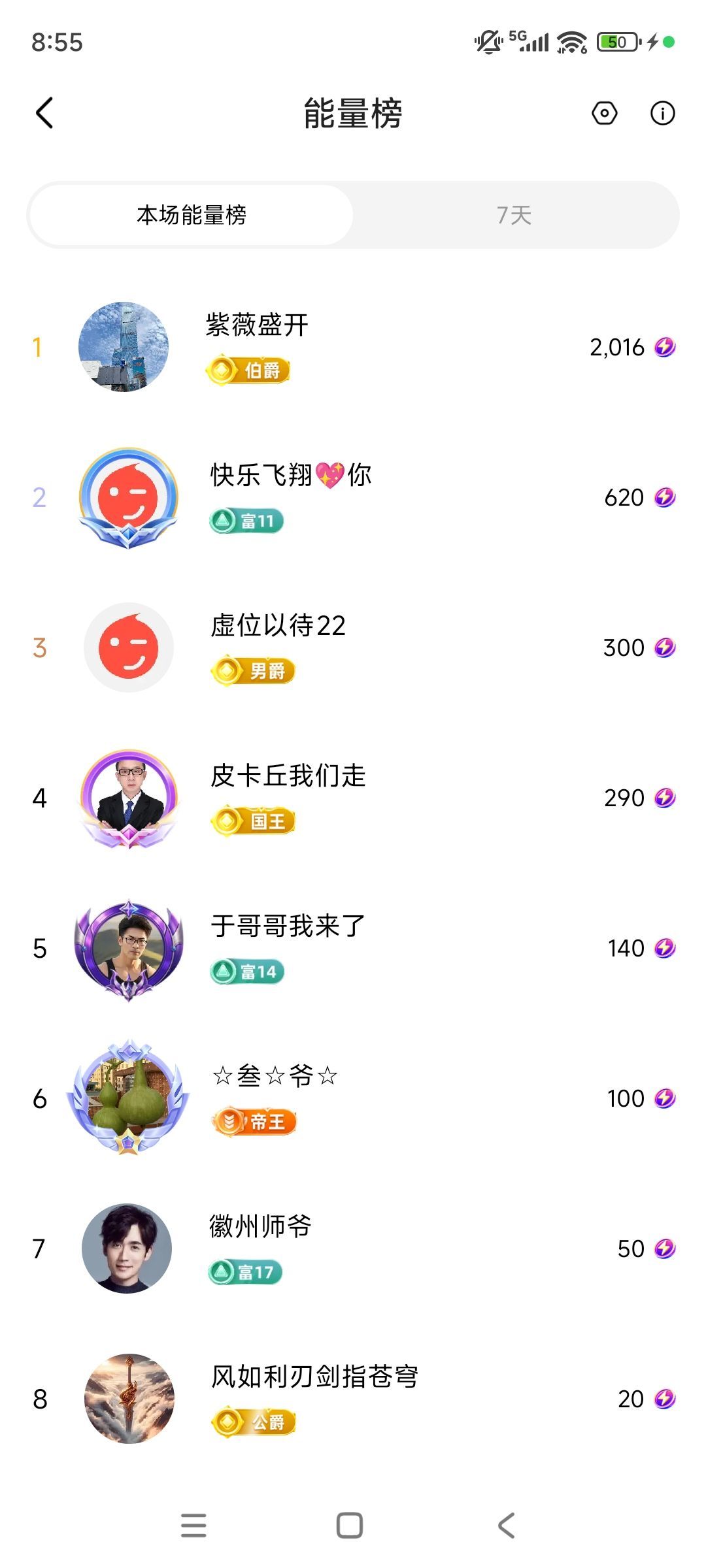
Task: View the user 虚位以待22
Action: click(353, 647)
